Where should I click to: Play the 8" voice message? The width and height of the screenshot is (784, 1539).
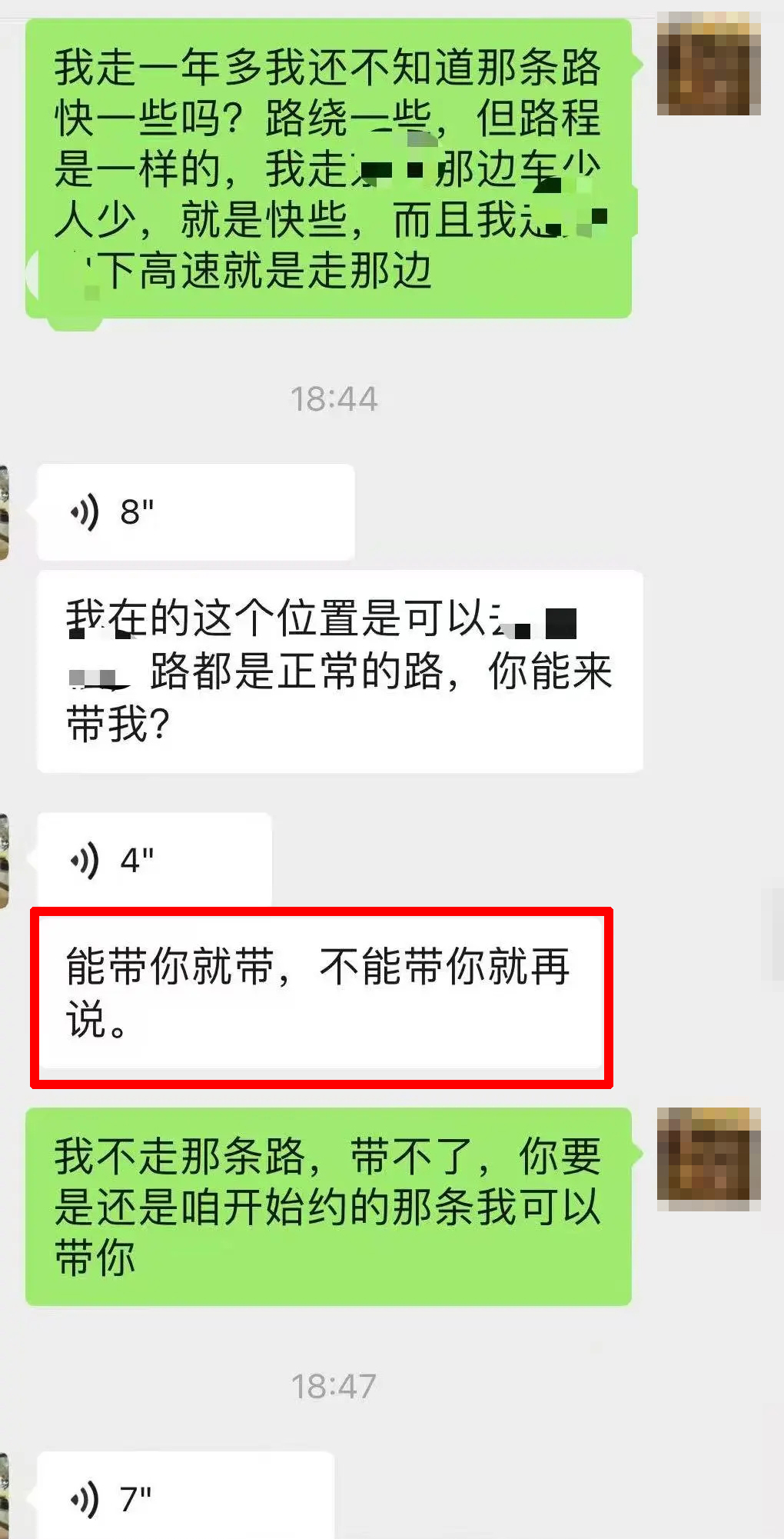click(195, 512)
